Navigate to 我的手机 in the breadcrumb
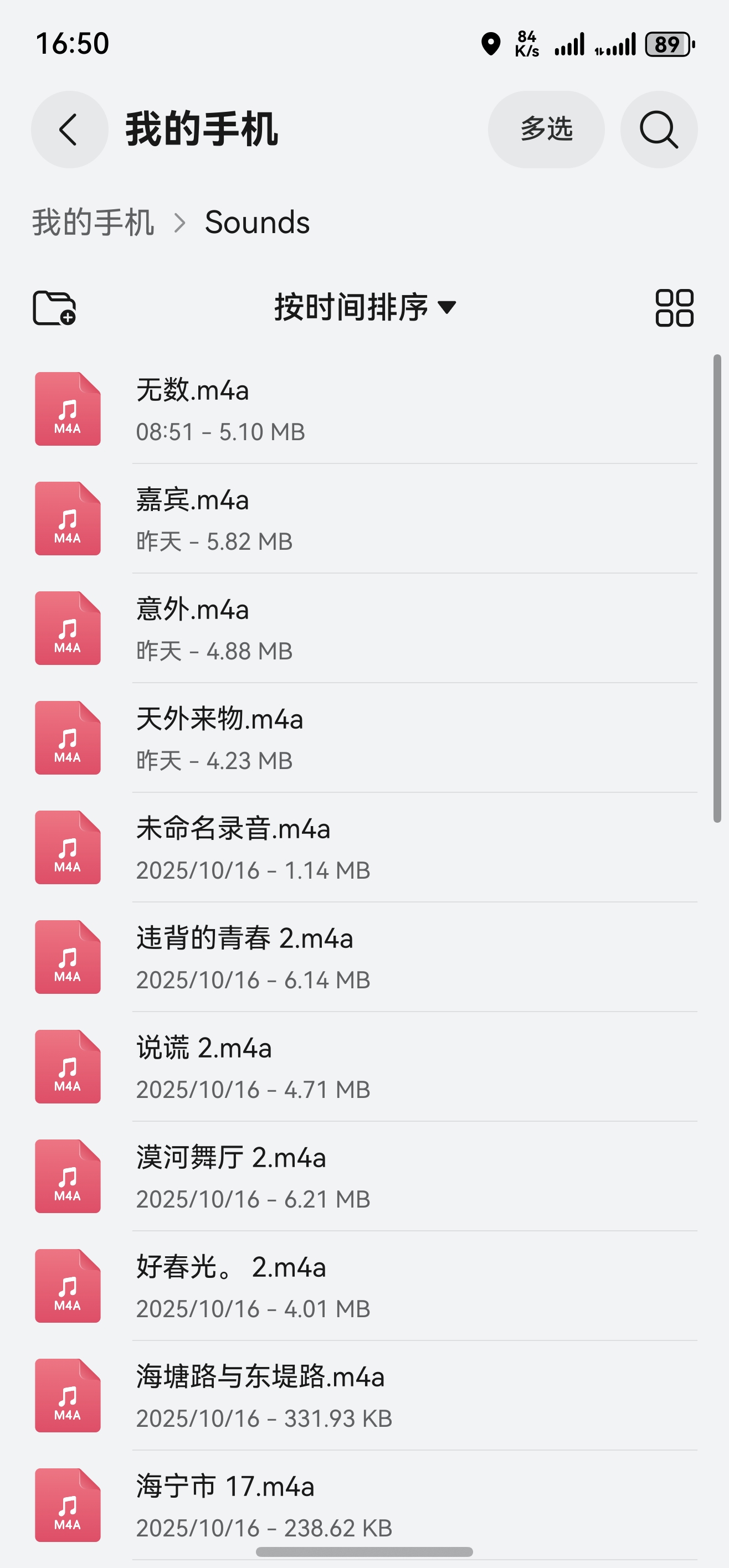 click(93, 222)
